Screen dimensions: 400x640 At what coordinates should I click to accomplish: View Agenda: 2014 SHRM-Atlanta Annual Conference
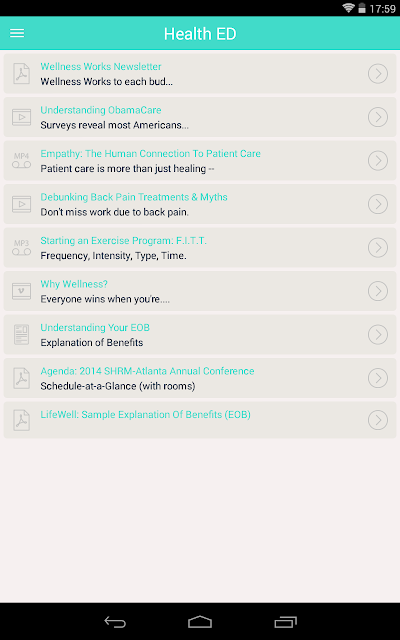coord(200,378)
